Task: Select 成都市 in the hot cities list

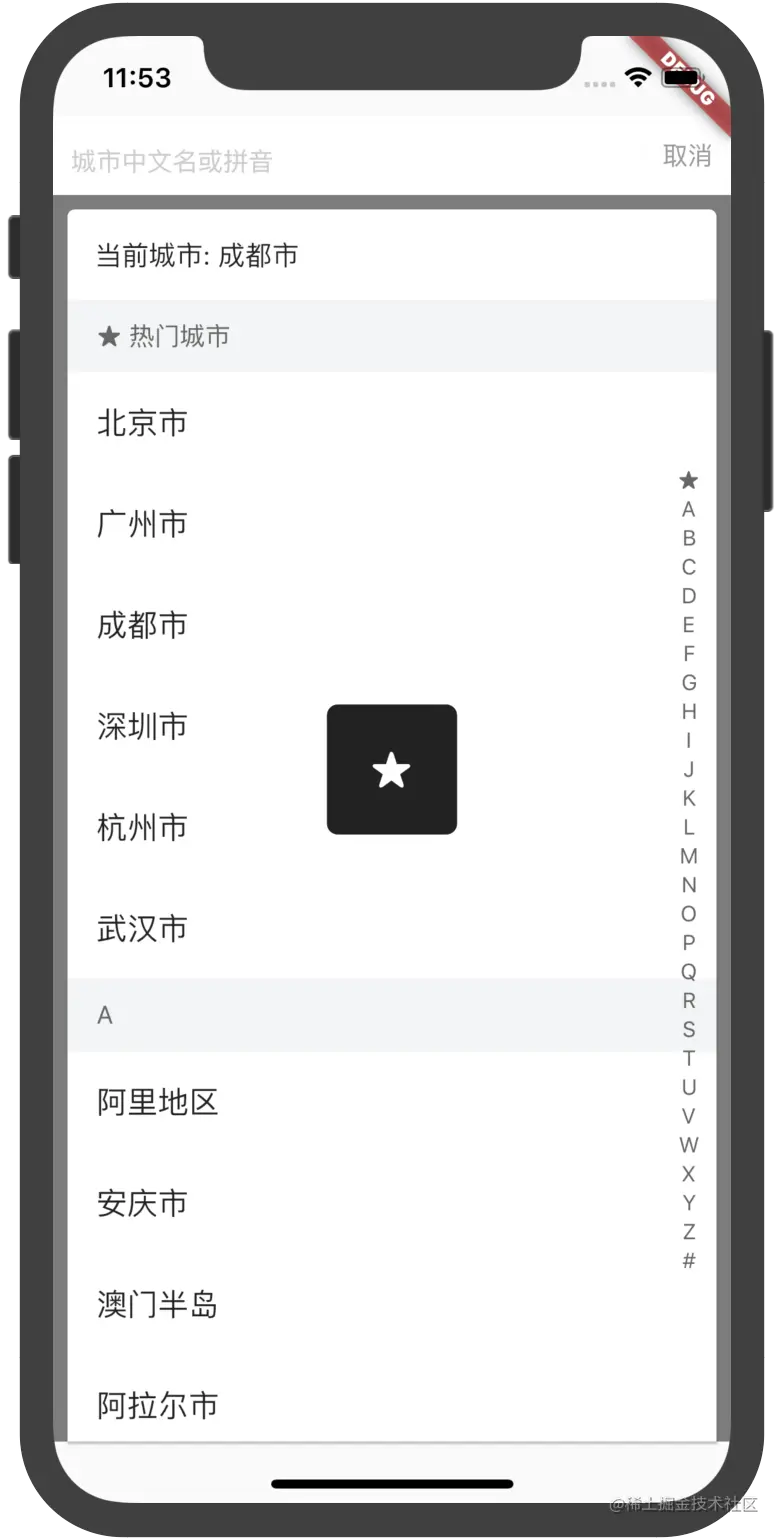Action: pyautogui.click(x=142, y=625)
